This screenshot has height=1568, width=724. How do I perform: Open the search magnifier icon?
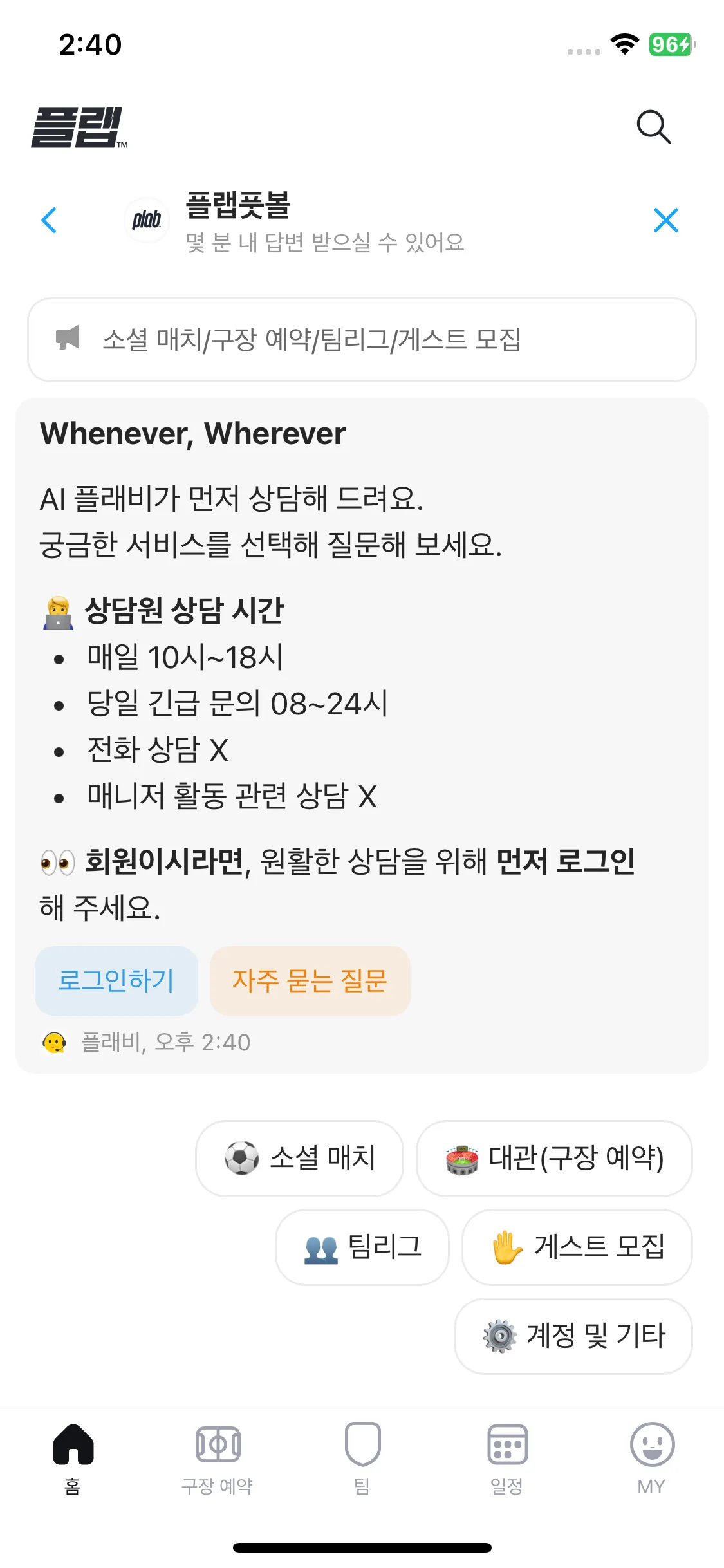653,127
